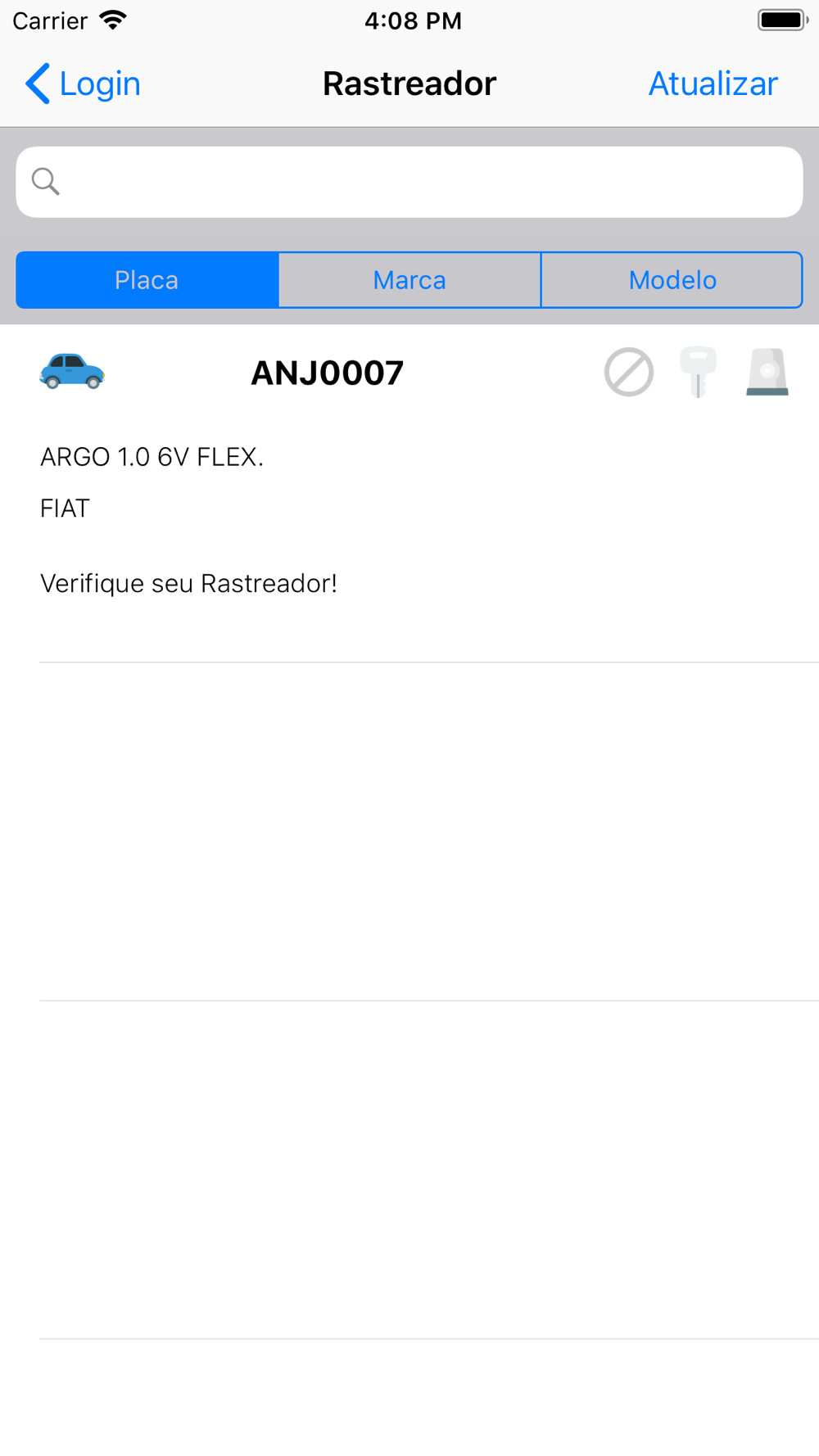The width and height of the screenshot is (819, 1456).
Task: Switch to the Modelo segment
Action: [x=672, y=280]
